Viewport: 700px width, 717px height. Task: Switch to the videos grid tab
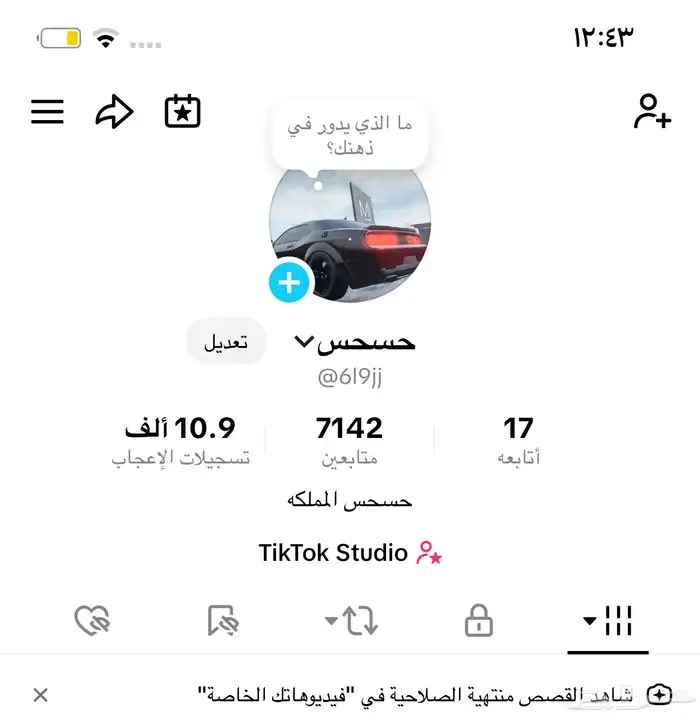(x=609, y=621)
